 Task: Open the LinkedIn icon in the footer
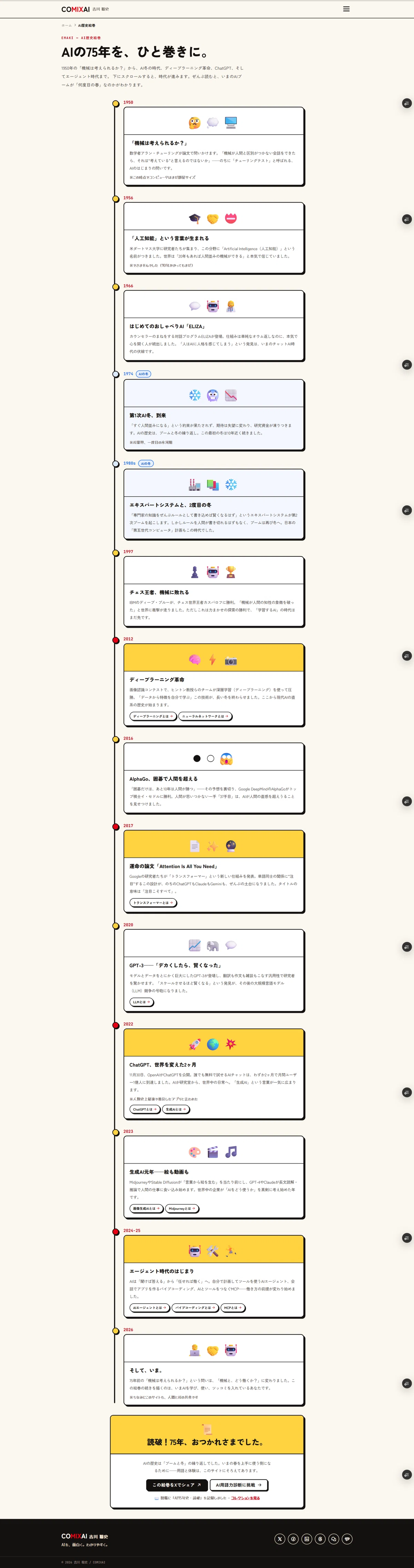pyautogui.click(x=306, y=1539)
